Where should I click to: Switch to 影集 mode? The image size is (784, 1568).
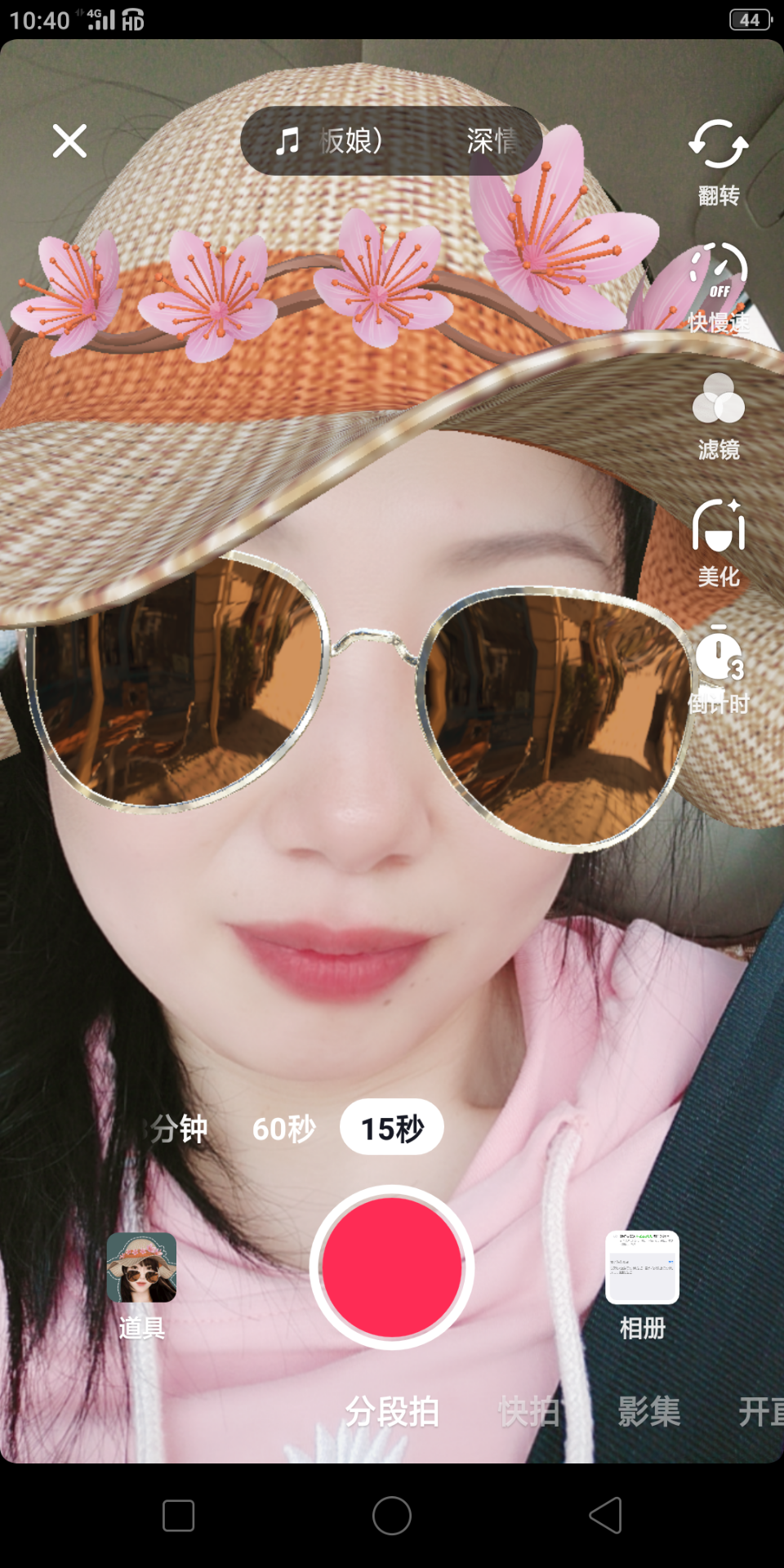pyautogui.click(x=648, y=1412)
